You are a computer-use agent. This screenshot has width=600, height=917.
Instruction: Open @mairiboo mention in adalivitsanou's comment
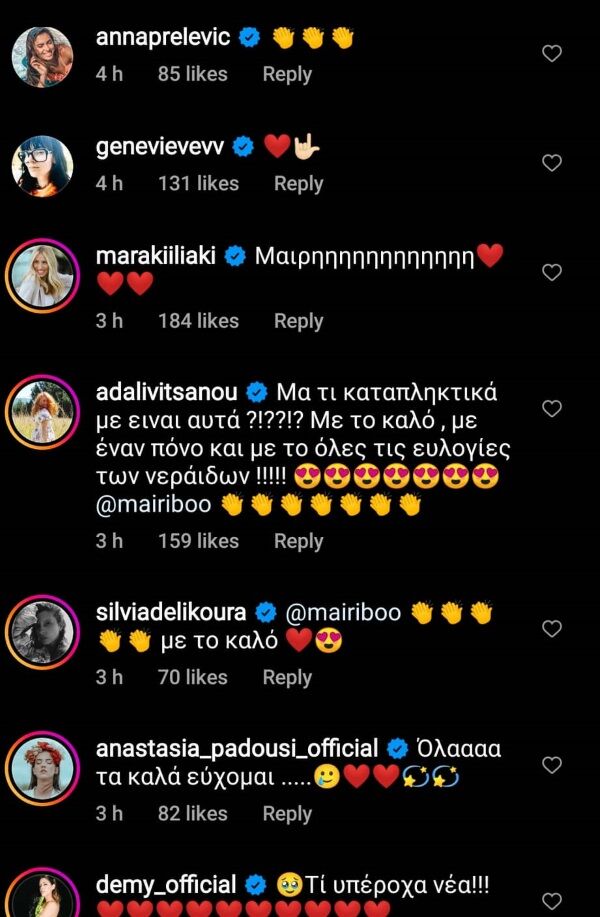153,505
